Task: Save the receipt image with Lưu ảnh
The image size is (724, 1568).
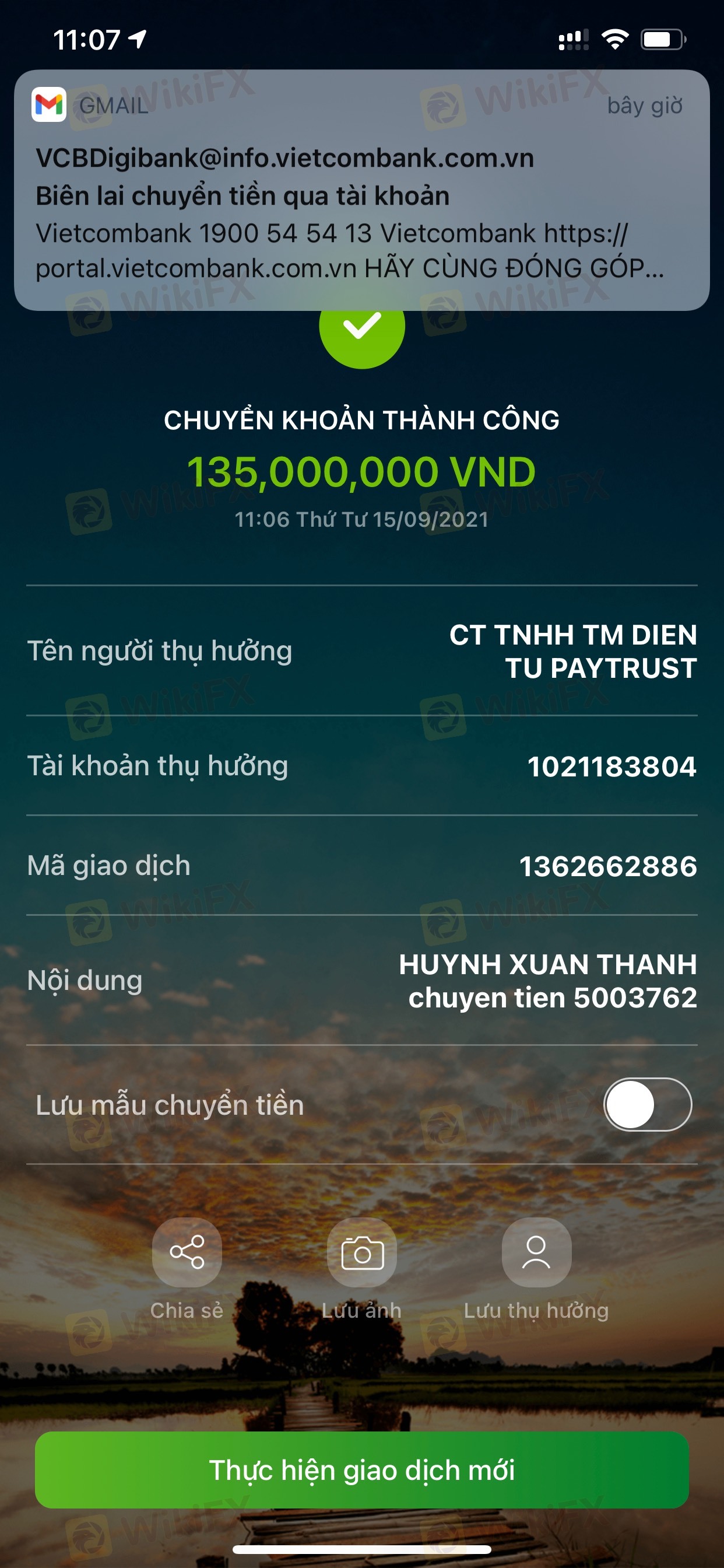Action: click(361, 1252)
